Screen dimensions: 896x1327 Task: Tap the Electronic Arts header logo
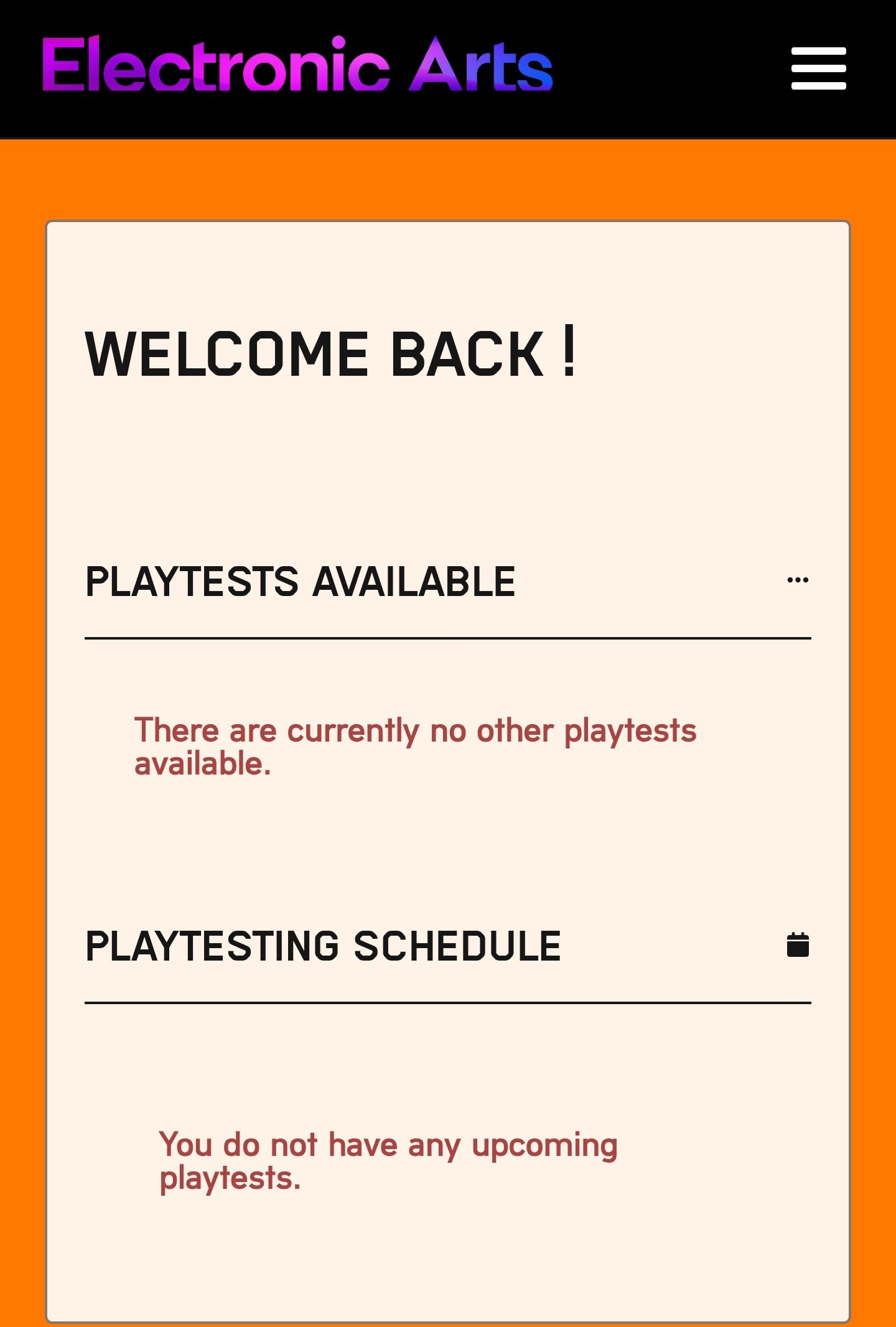tap(297, 65)
